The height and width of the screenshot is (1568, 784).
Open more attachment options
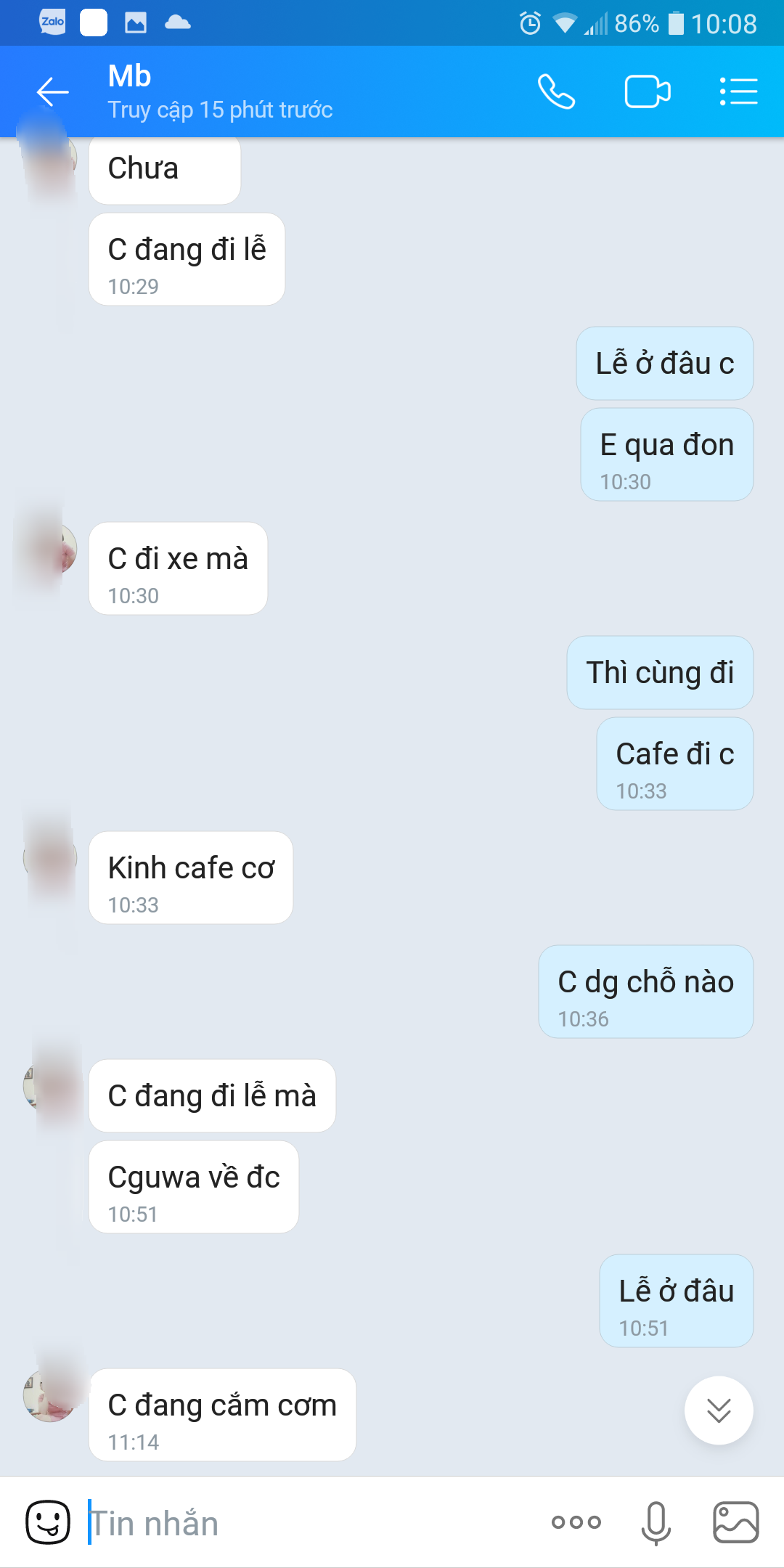[576, 1522]
